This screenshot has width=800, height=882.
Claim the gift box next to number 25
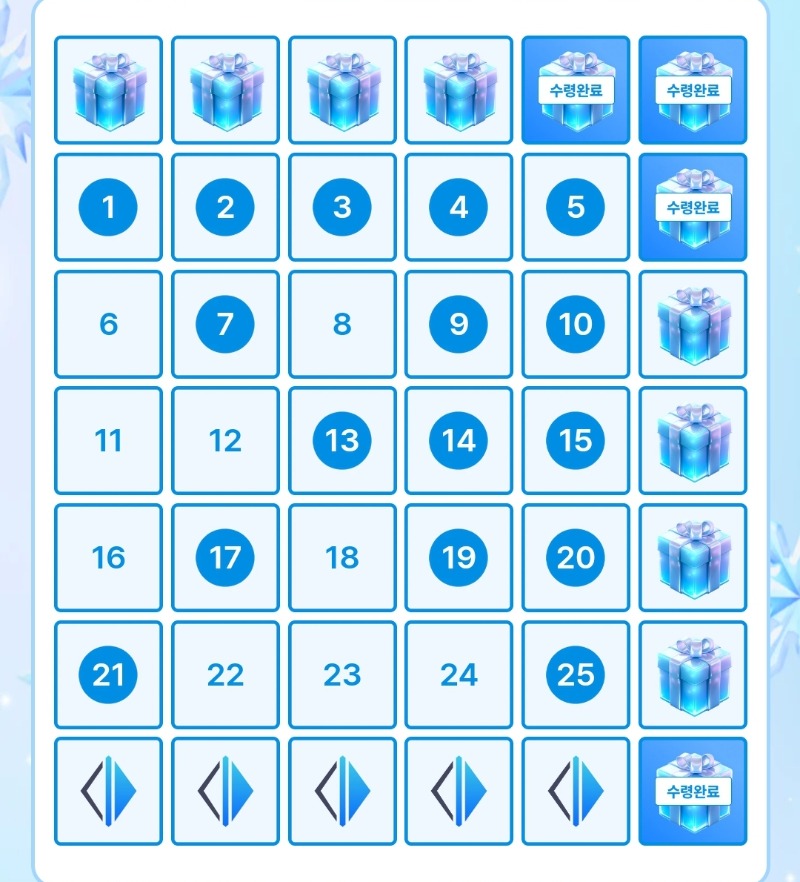(x=693, y=675)
